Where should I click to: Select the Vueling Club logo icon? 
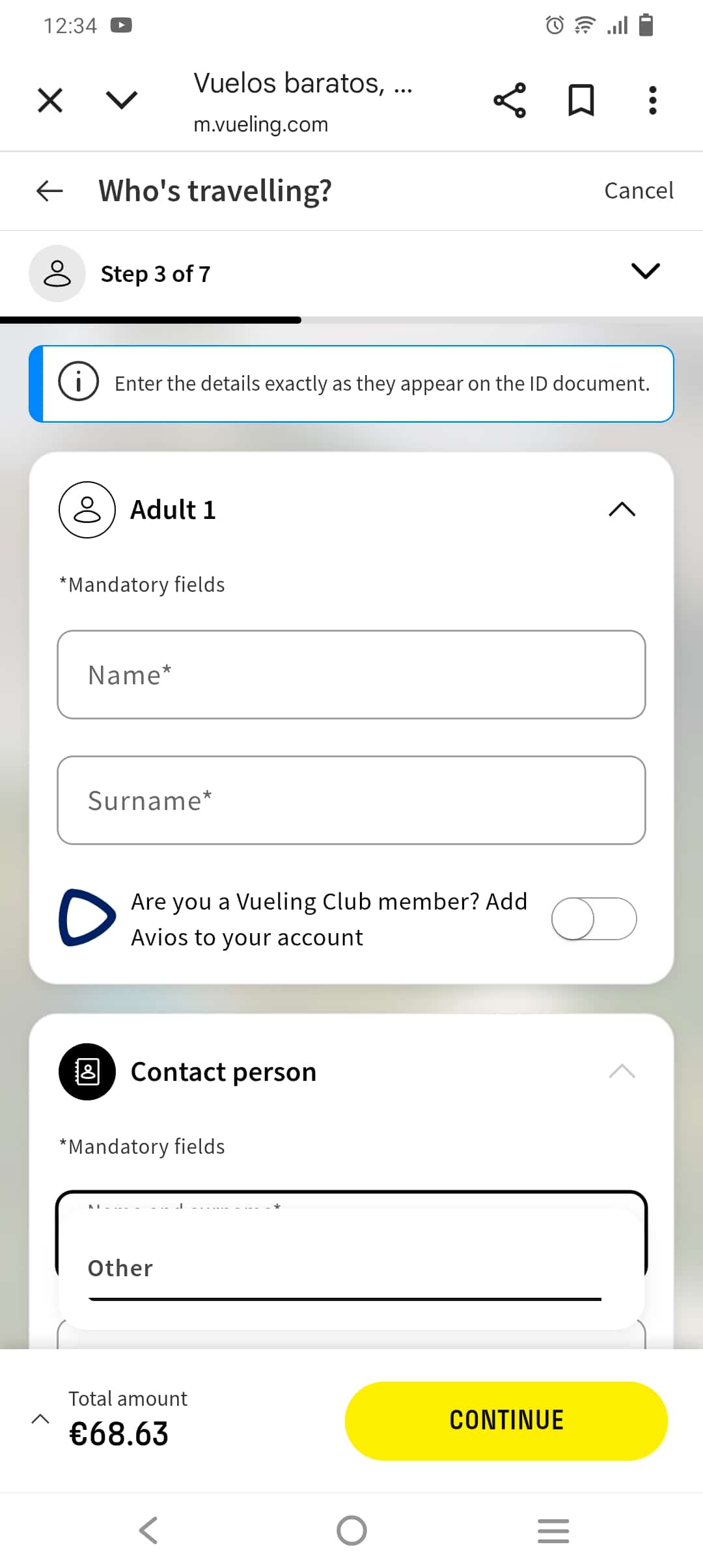pos(87,918)
